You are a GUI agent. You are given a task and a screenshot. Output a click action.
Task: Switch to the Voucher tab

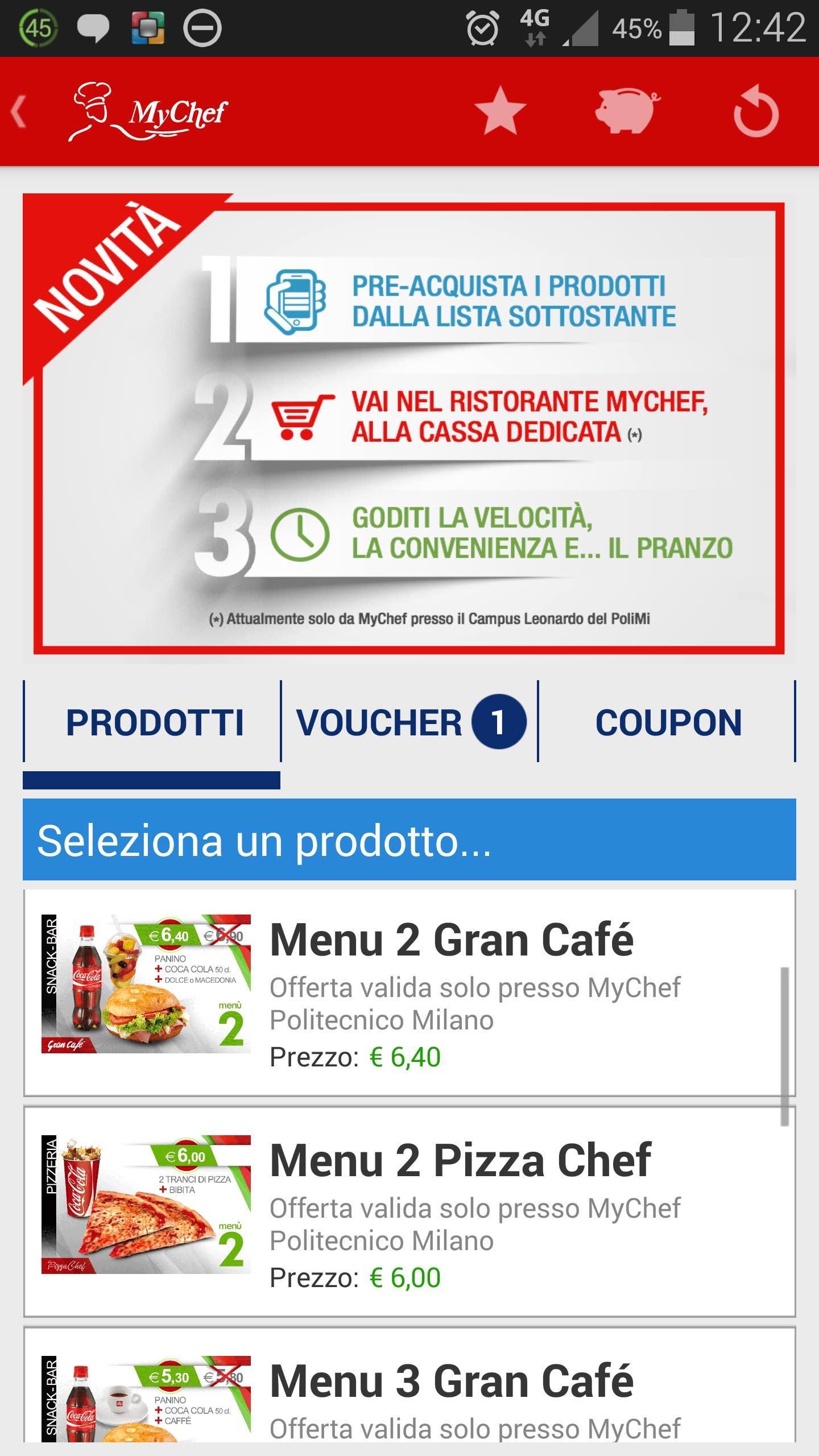coord(409,722)
